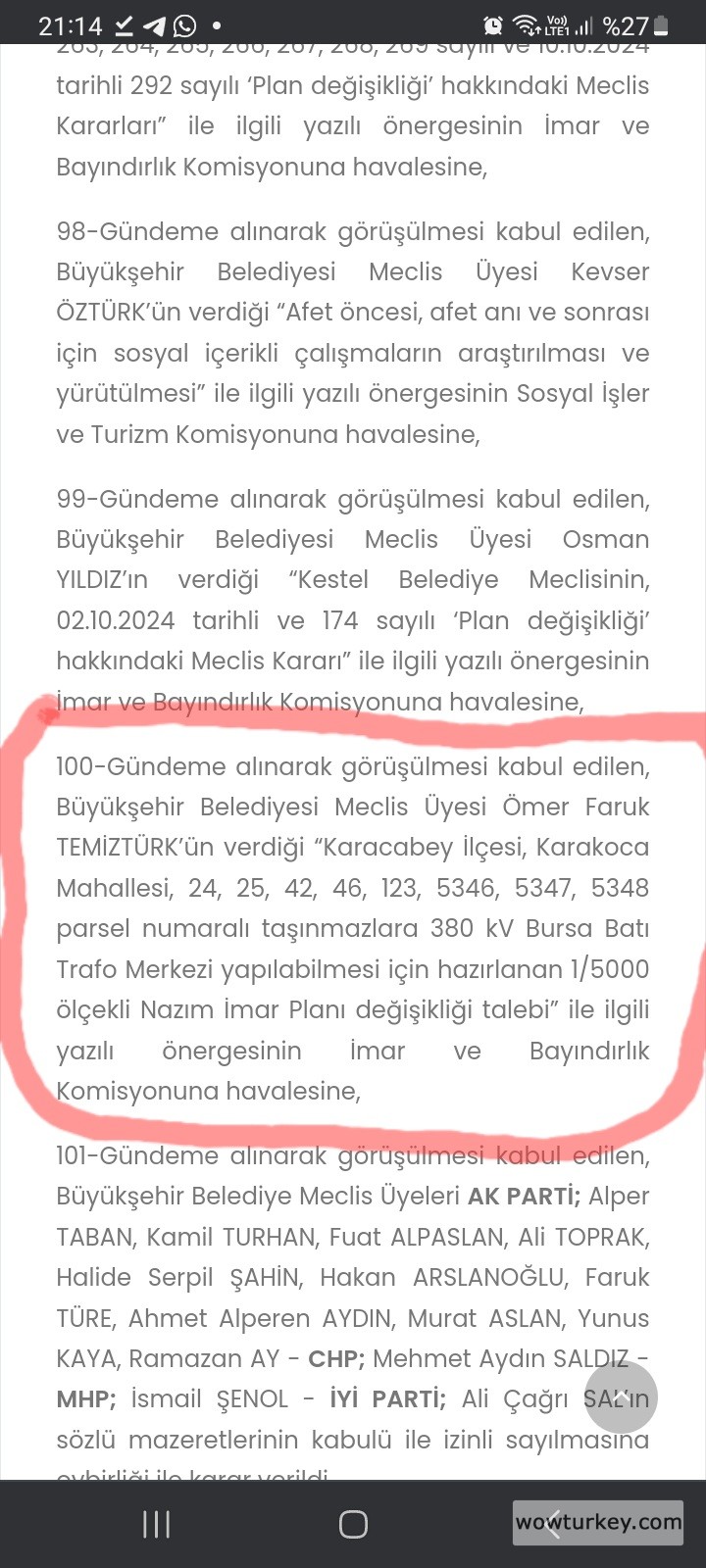The image size is (706, 1568).
Task: Tap the floating scroll-to-top button
Action: point(618,1398)
